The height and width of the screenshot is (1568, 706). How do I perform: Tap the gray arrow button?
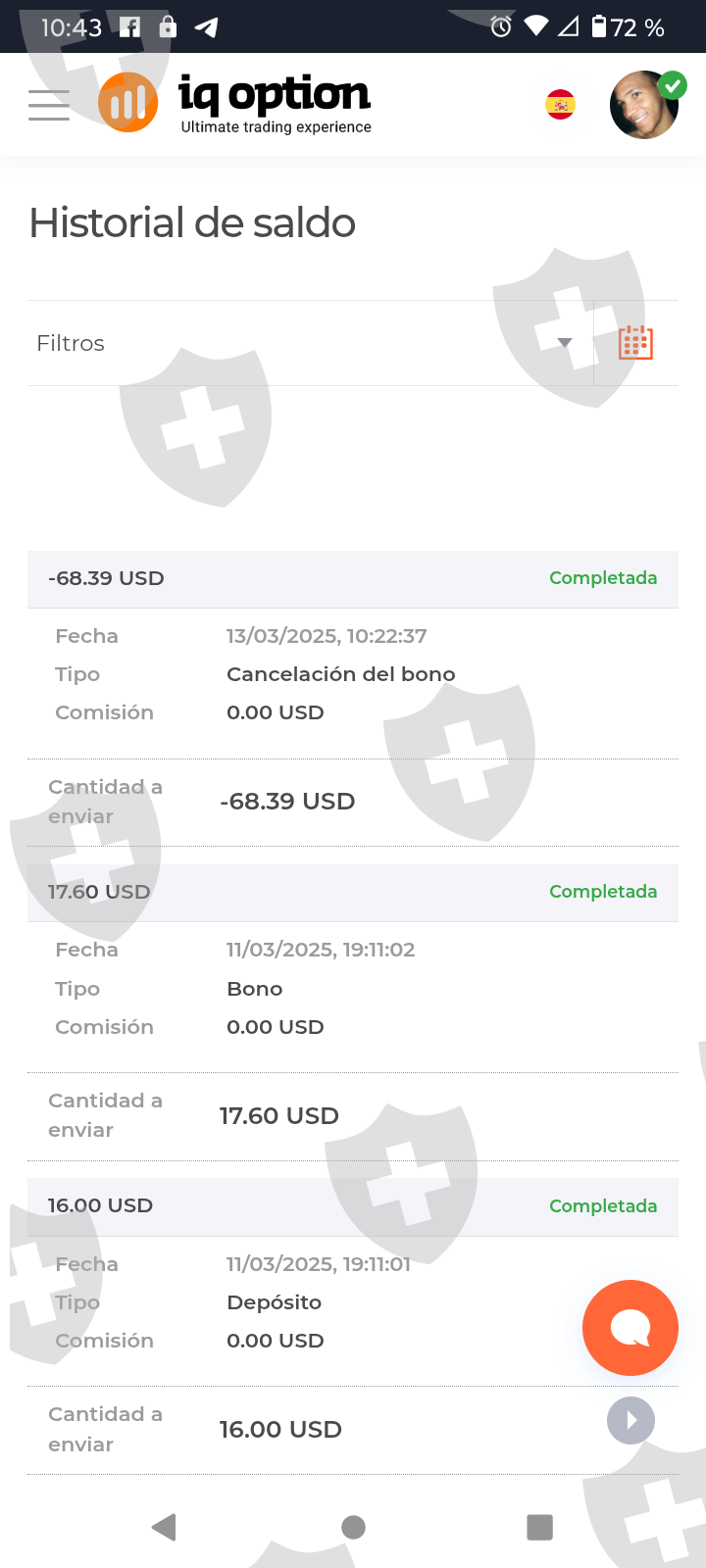(630, 1420)
